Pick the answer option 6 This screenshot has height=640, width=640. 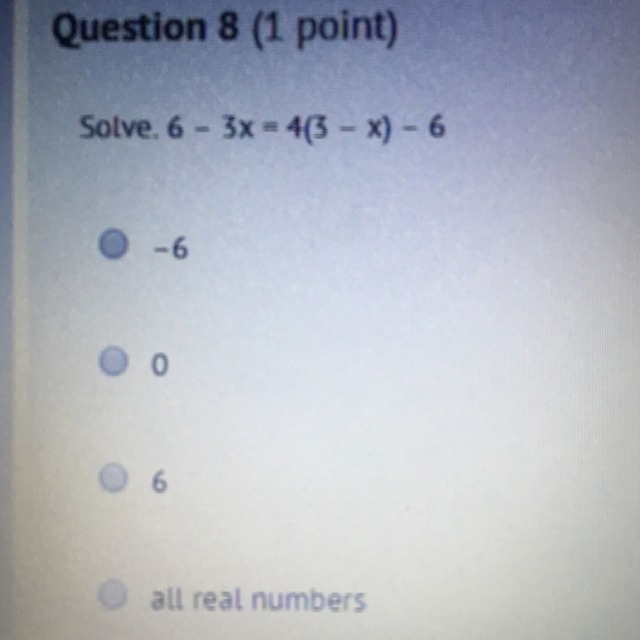[x=115, y=480]
